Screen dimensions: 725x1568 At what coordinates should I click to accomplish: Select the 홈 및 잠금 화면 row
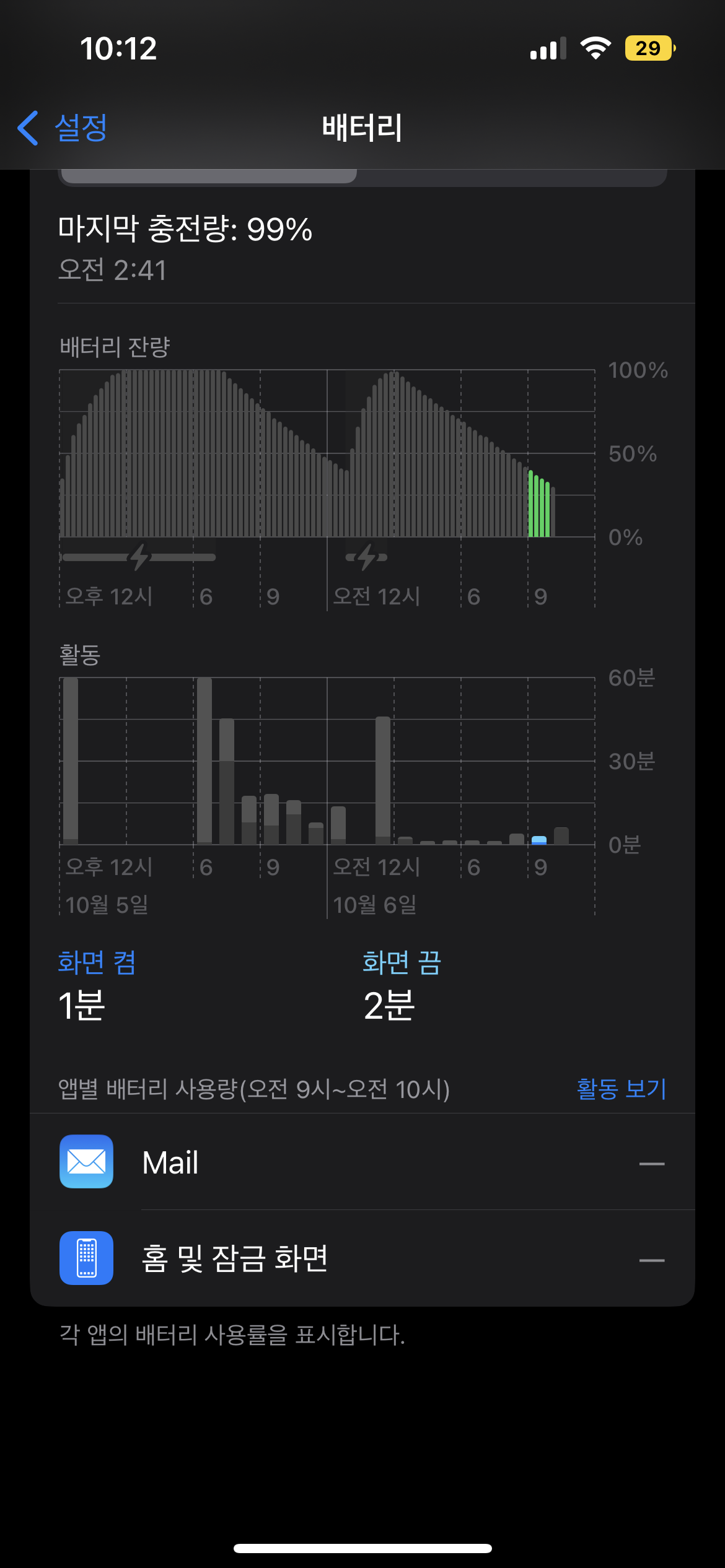point(362,1258)
